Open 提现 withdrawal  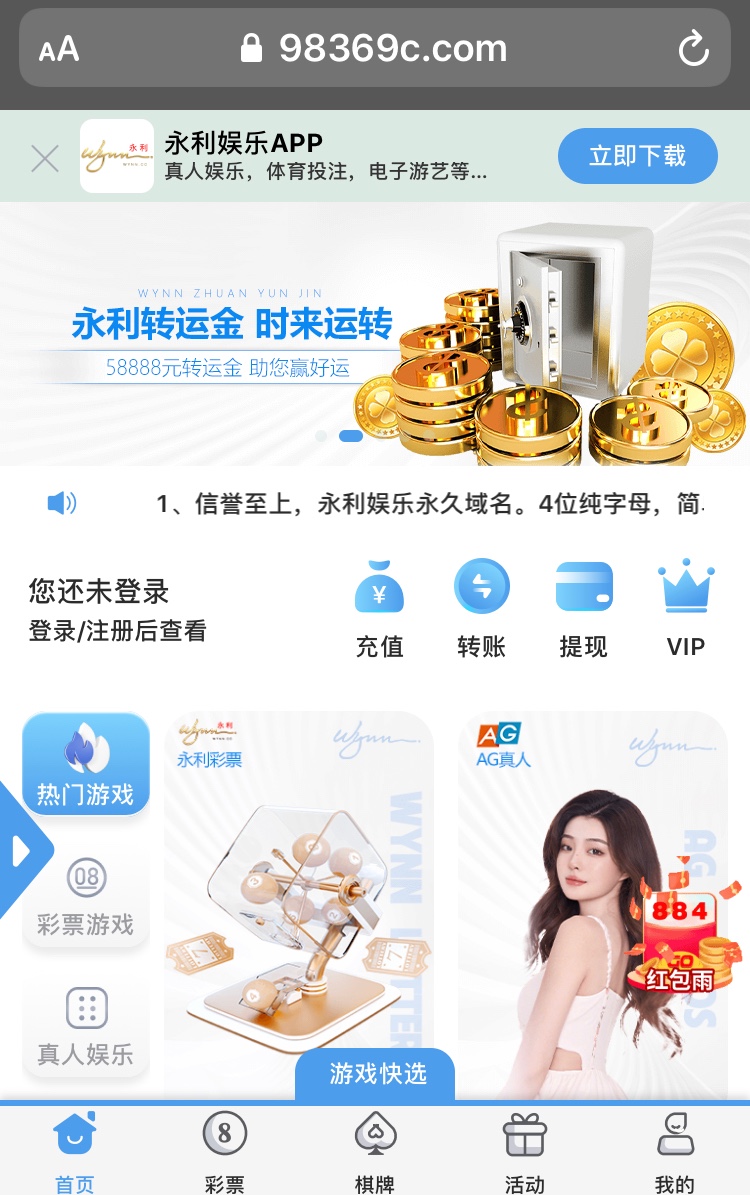point(583,609)
